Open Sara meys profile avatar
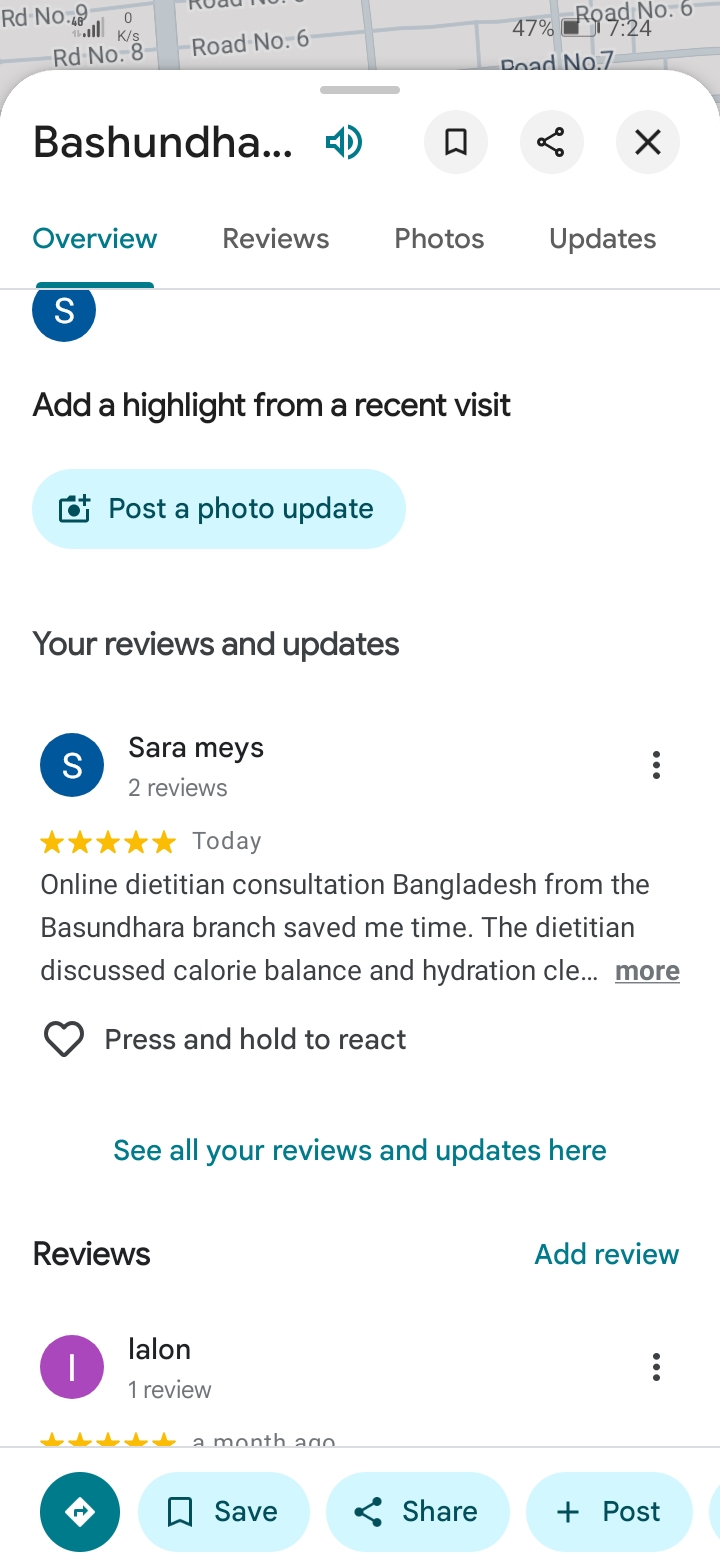This screenshot has height=1560, width=720. (72, 765)
